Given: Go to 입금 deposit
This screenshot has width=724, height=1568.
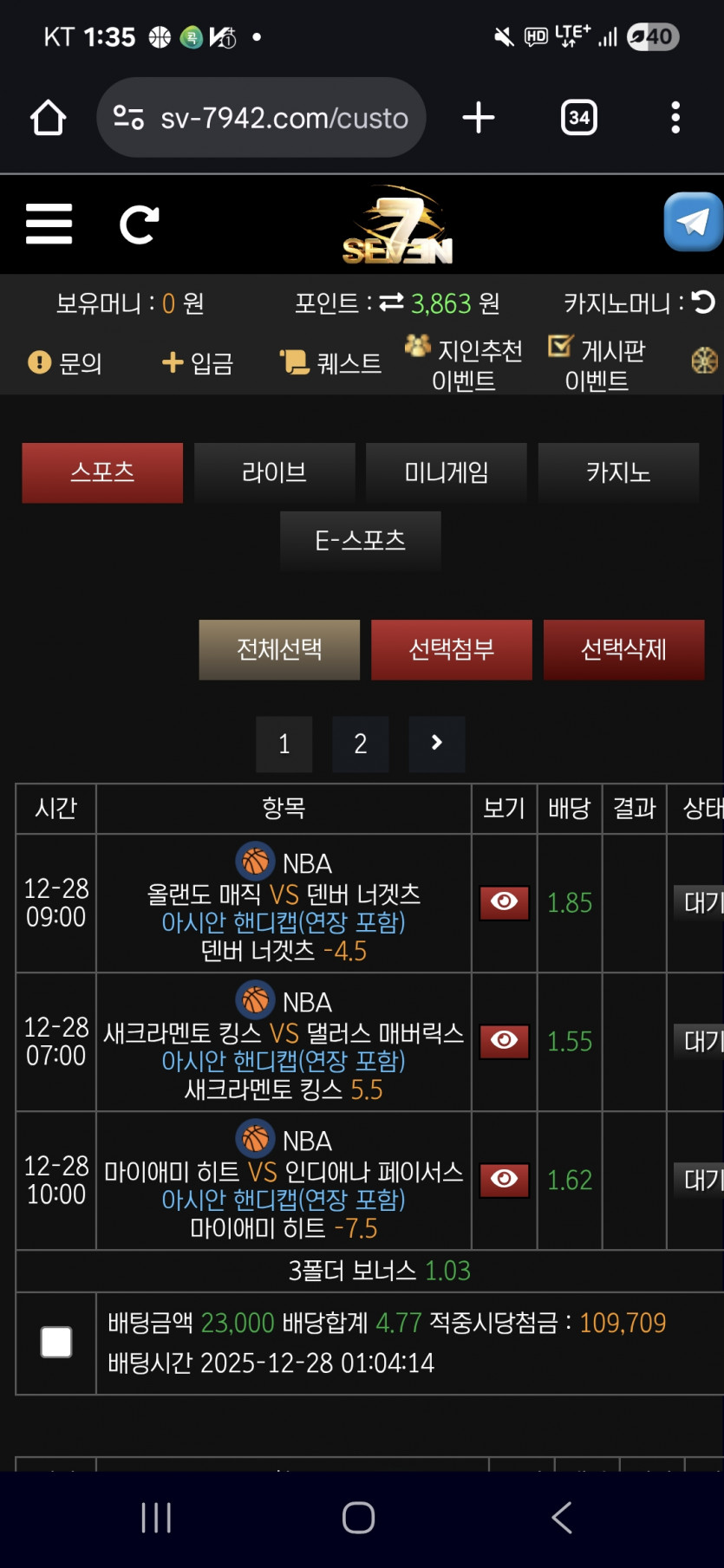Looking at the screenshot, I should coord(198,362).
